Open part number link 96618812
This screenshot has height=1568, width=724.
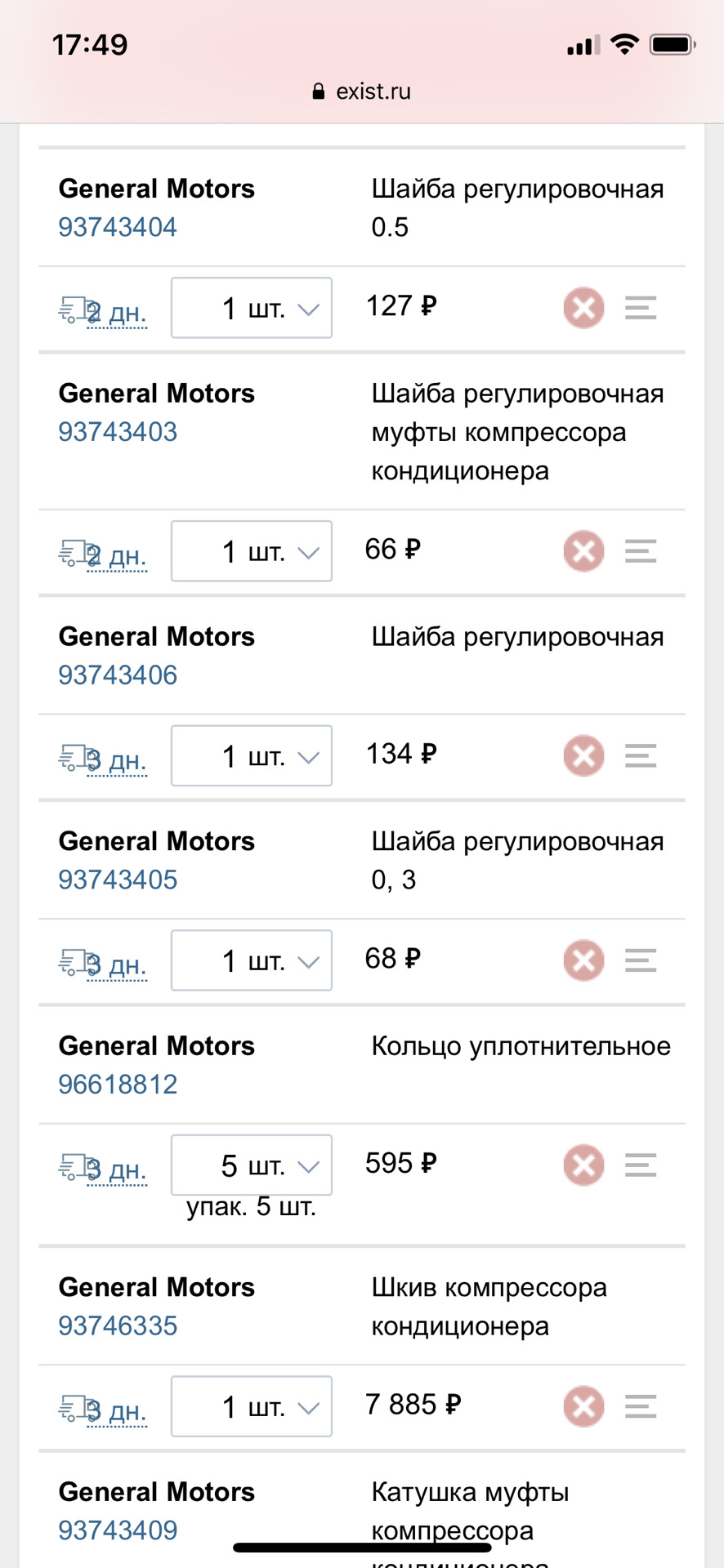click(x=117, y=1084)
